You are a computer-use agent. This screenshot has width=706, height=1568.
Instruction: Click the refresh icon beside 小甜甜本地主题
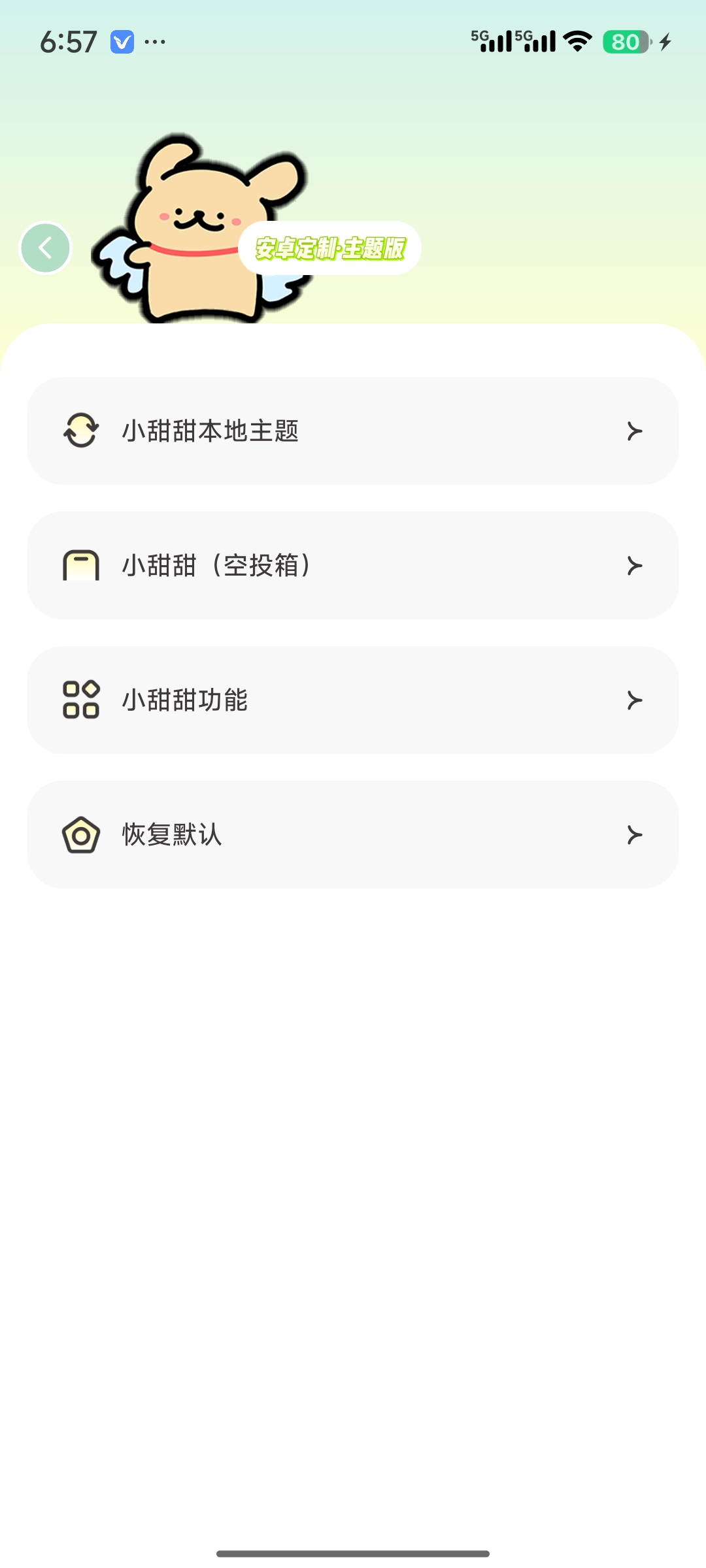[x=80, y=431]
